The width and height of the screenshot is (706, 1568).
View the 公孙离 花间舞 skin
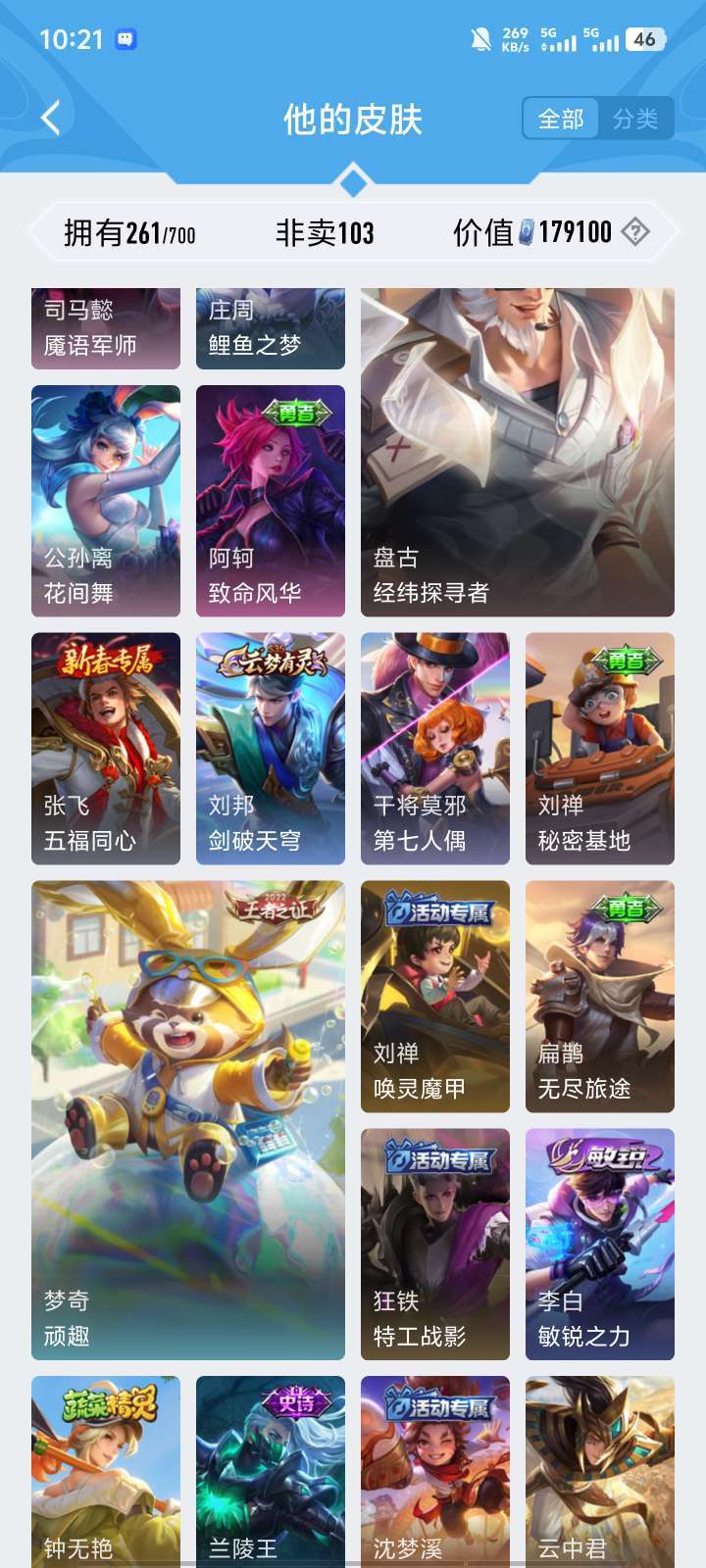[x=106, y=501]
